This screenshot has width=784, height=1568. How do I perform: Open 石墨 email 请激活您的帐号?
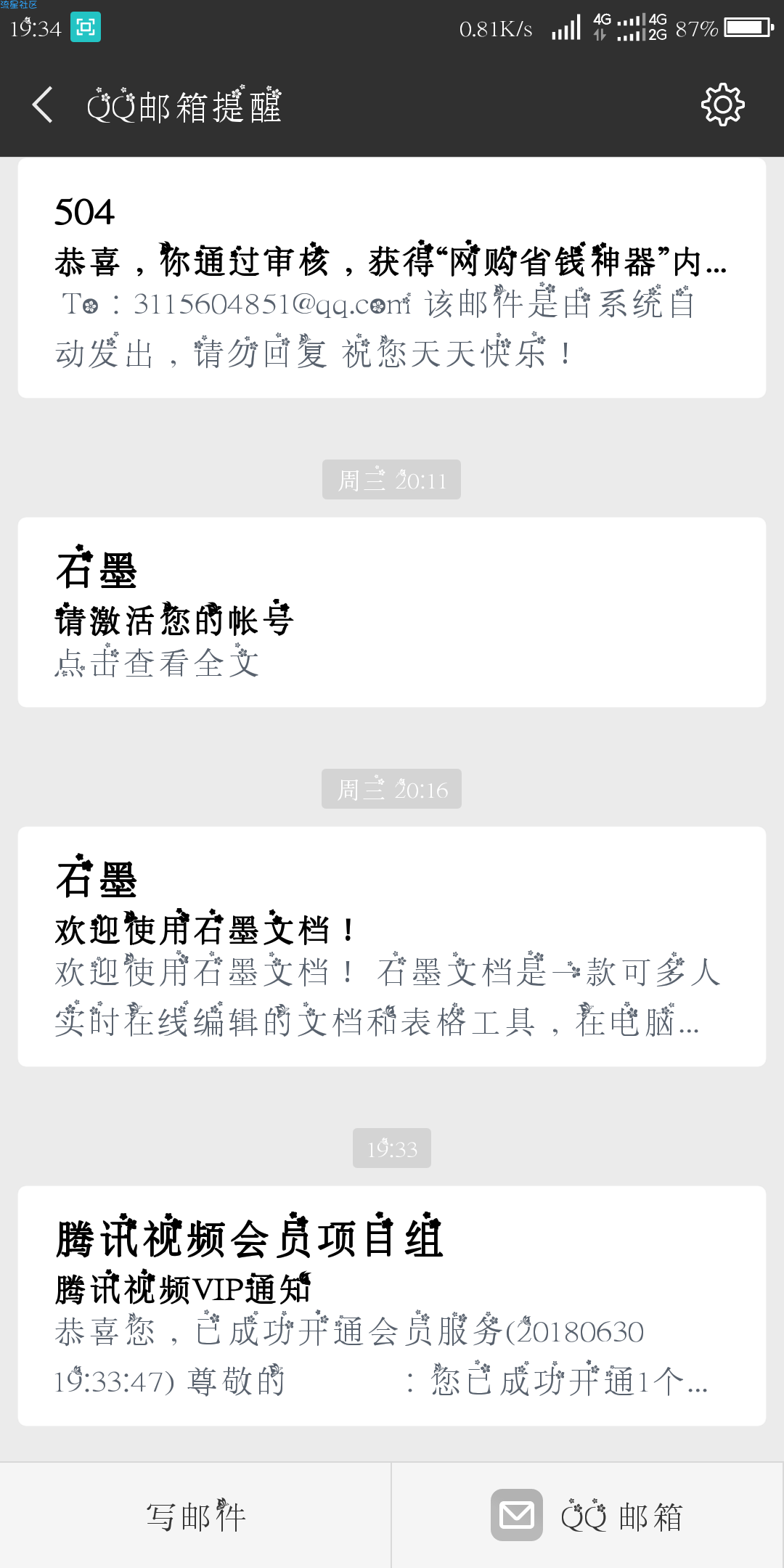(392, 612)
